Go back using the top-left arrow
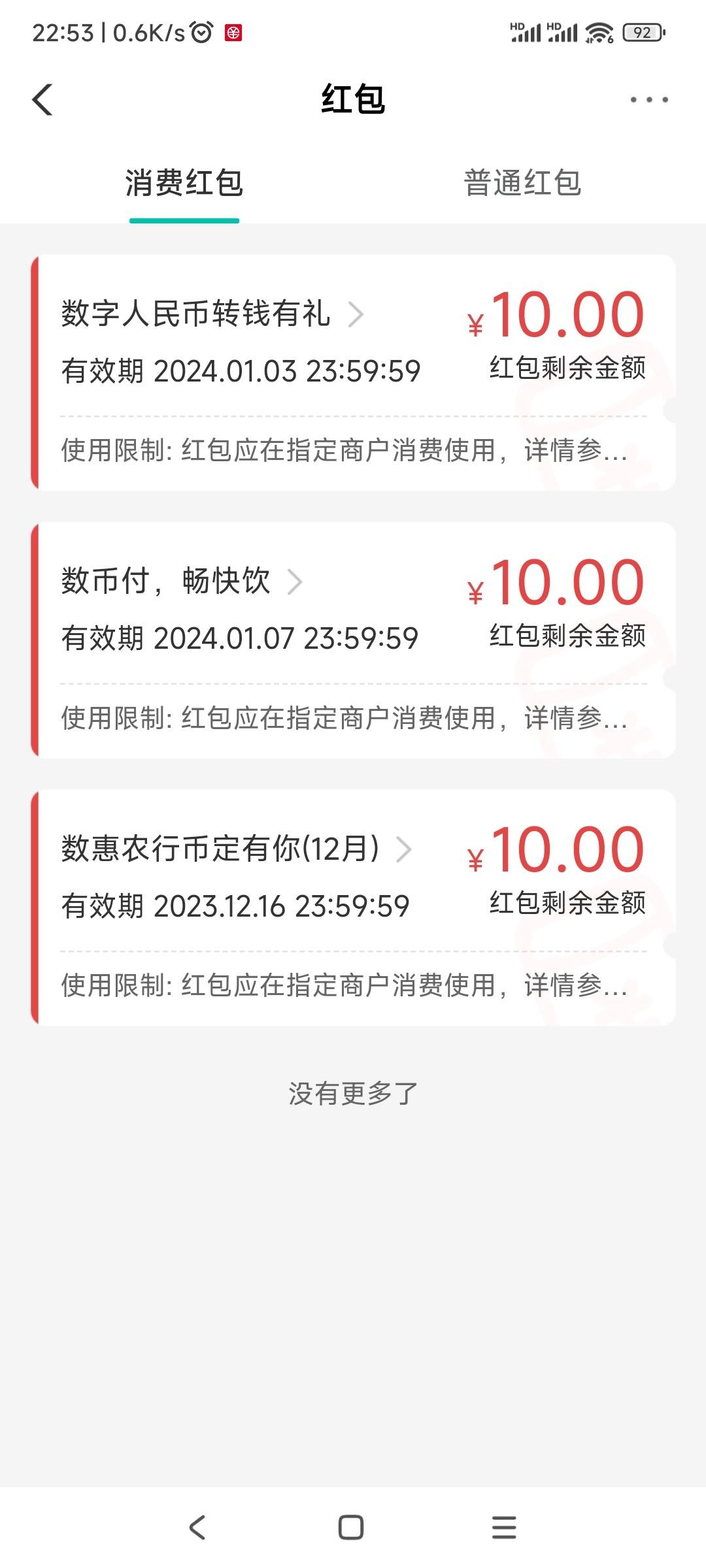Screen dimensions: 706x1568 [x=42, y=100]
